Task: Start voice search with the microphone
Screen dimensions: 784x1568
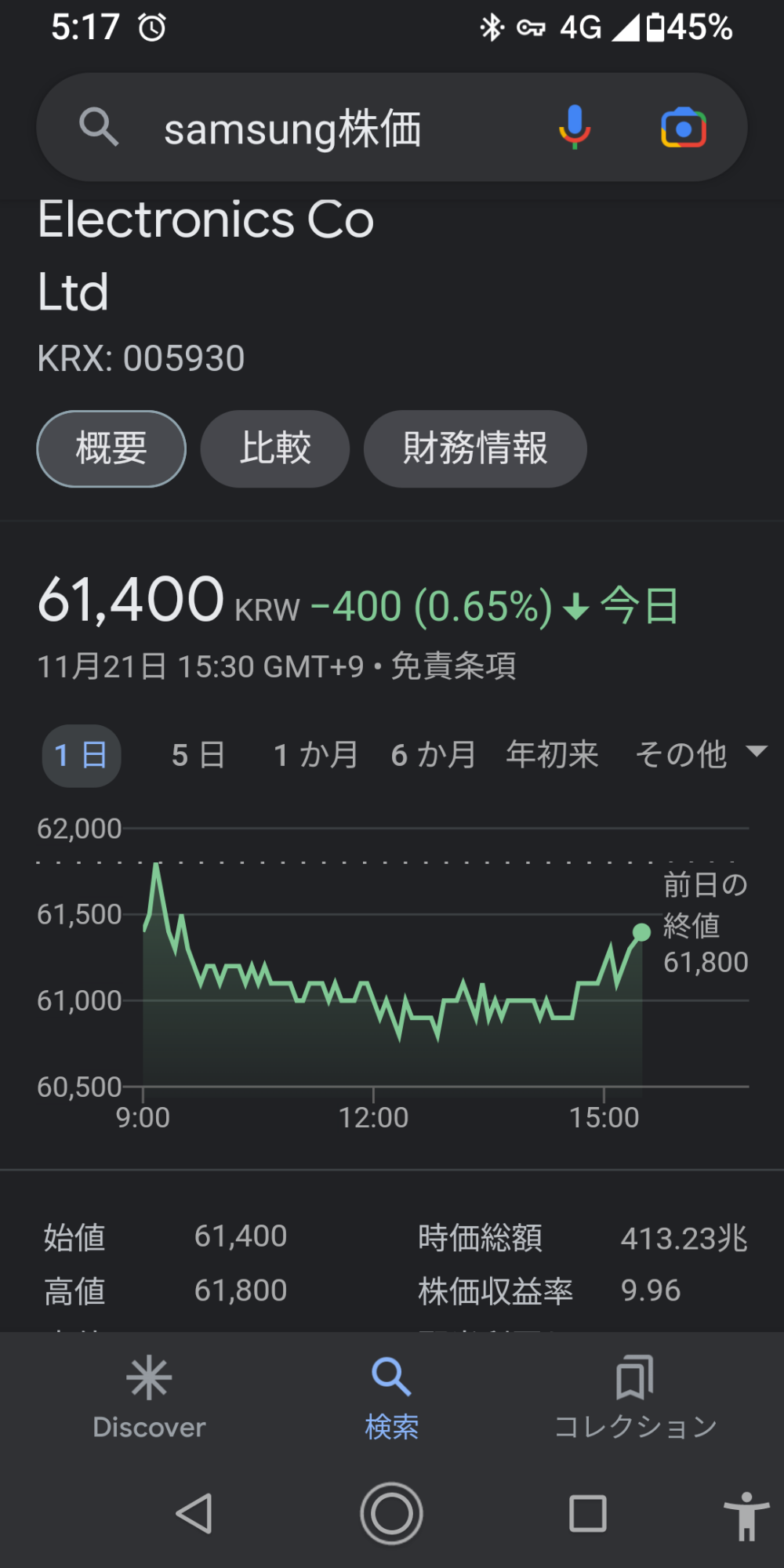Action: 575,128
